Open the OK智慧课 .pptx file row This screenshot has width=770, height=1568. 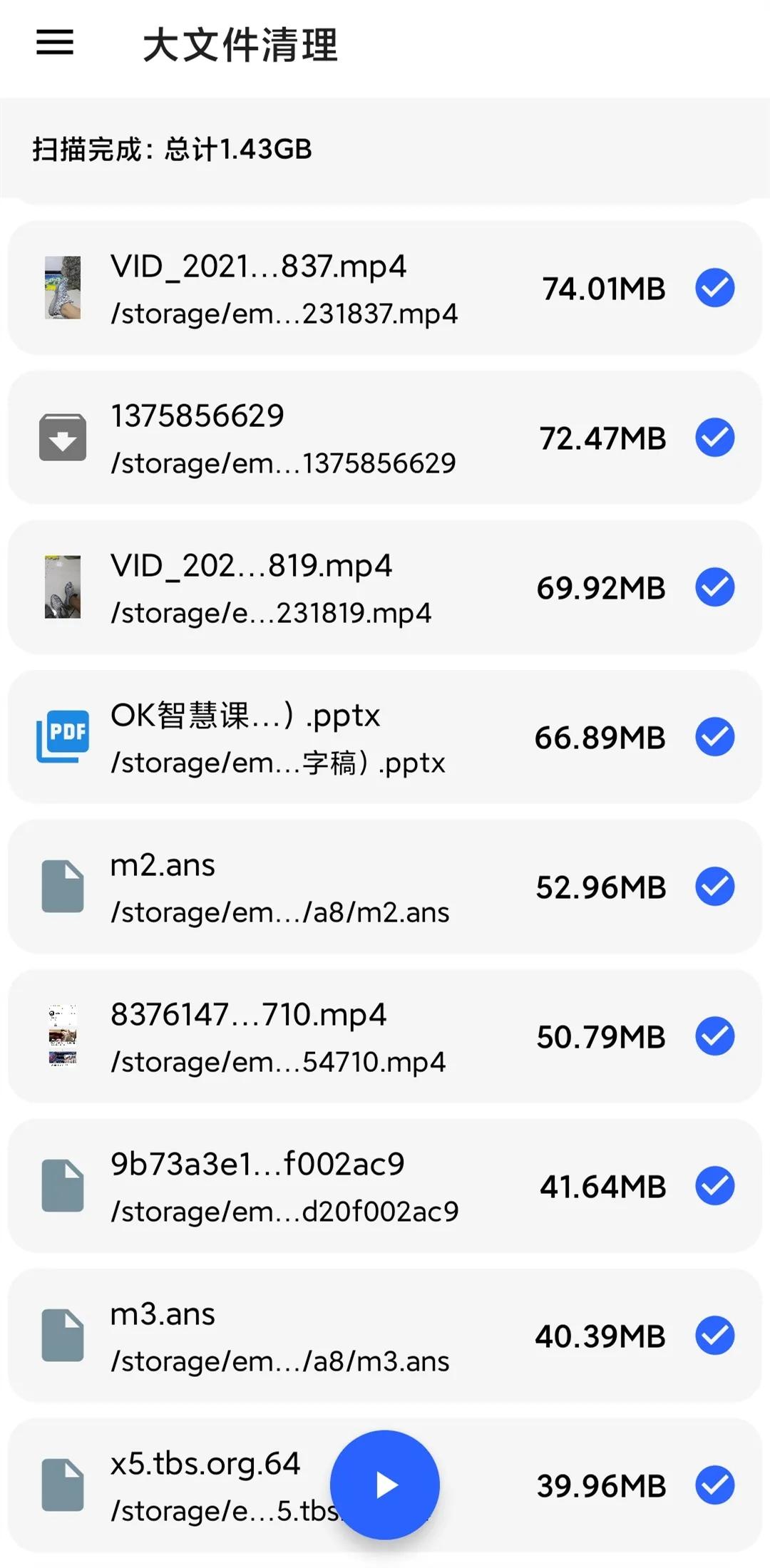(x=285, y=737)
